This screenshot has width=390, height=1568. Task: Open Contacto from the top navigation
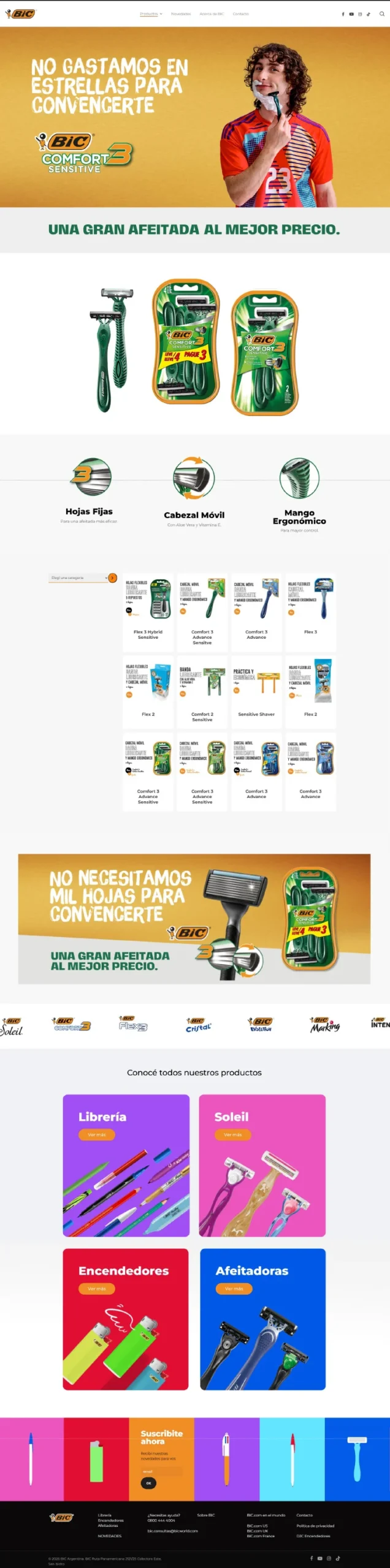240,13
